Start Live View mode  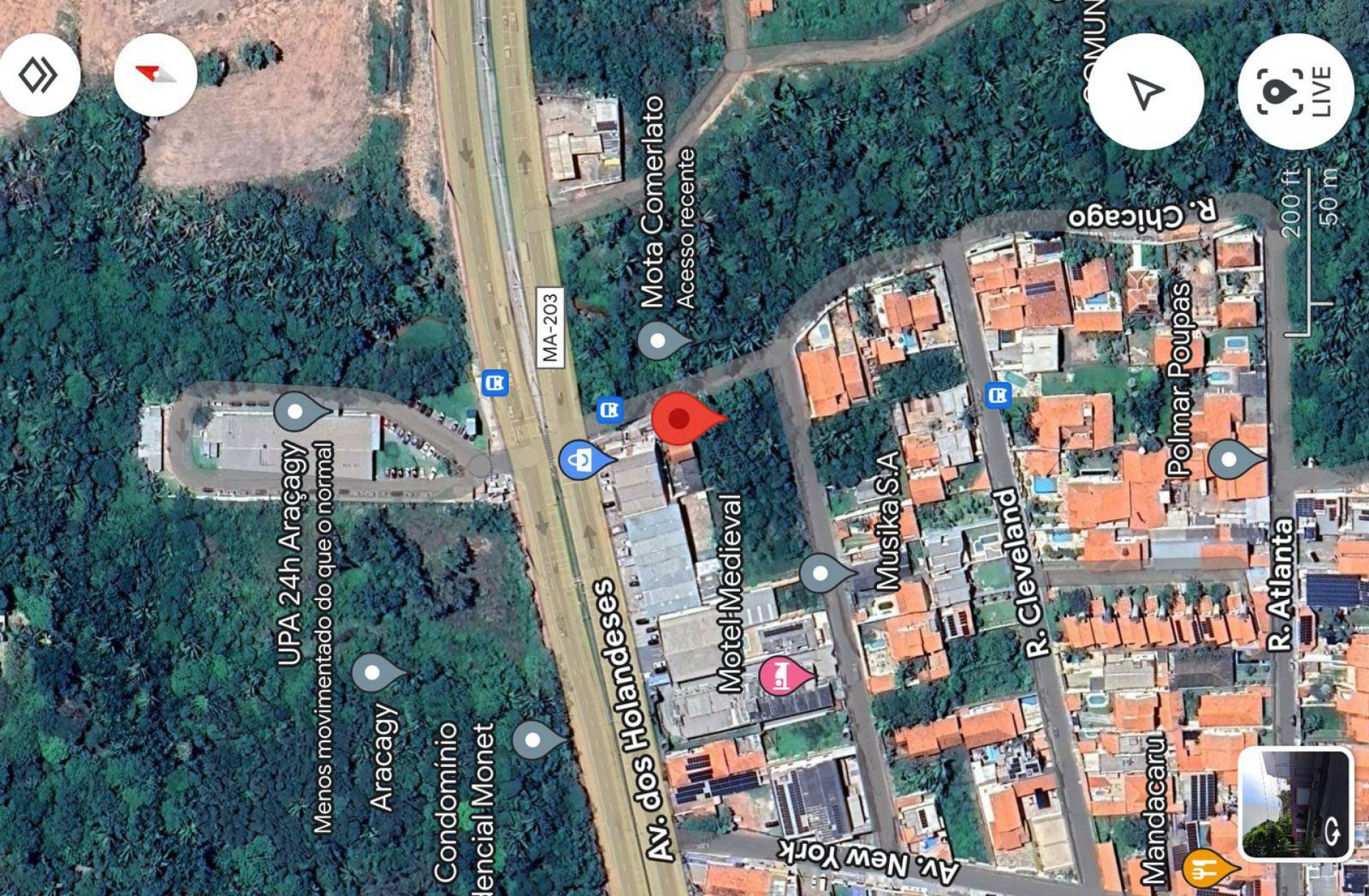click(x=1296, y=91)
